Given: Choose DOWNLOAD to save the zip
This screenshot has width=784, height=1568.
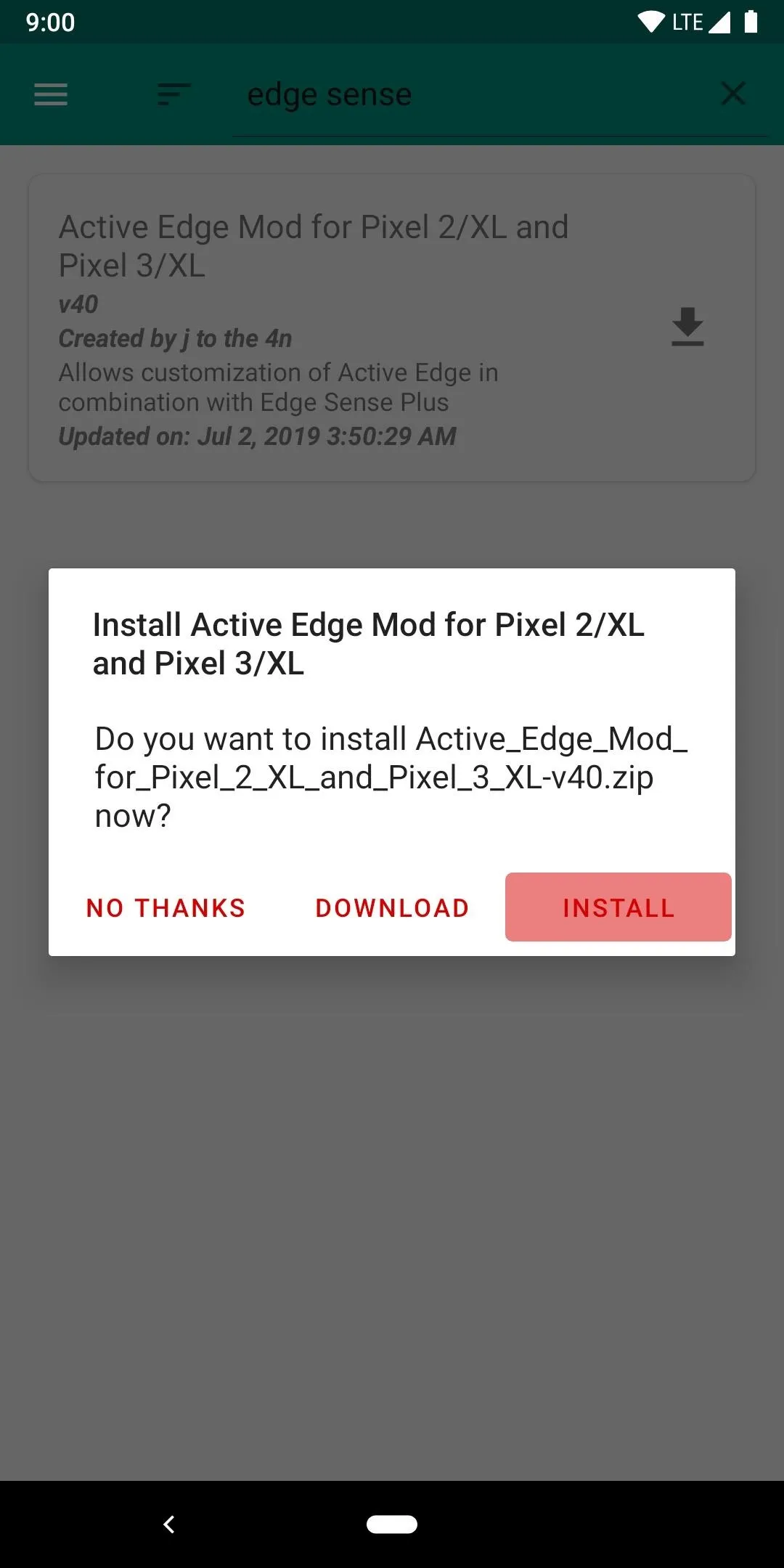Looking at the screenshot, I should (x=392, y=907).
